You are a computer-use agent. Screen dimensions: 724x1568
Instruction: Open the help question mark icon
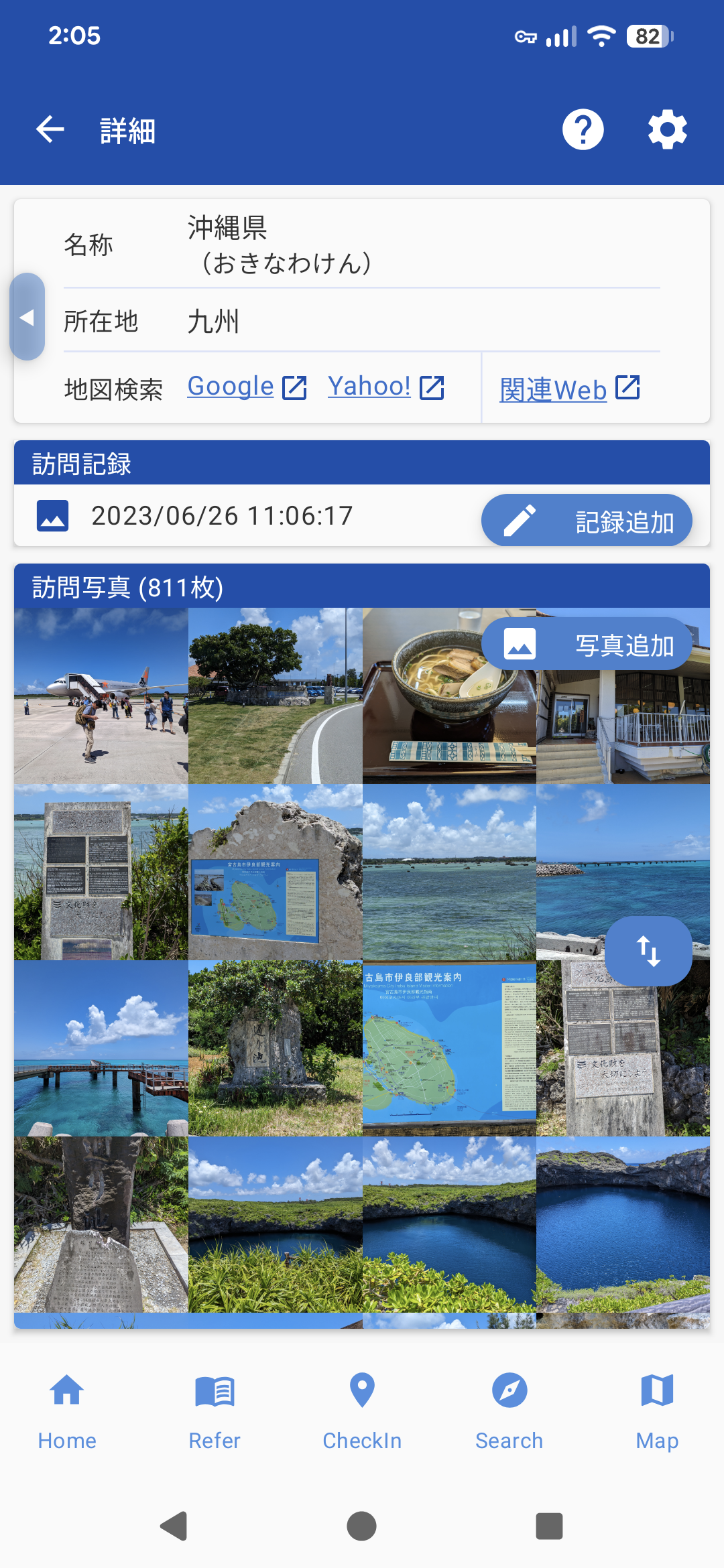click(583, 129)
